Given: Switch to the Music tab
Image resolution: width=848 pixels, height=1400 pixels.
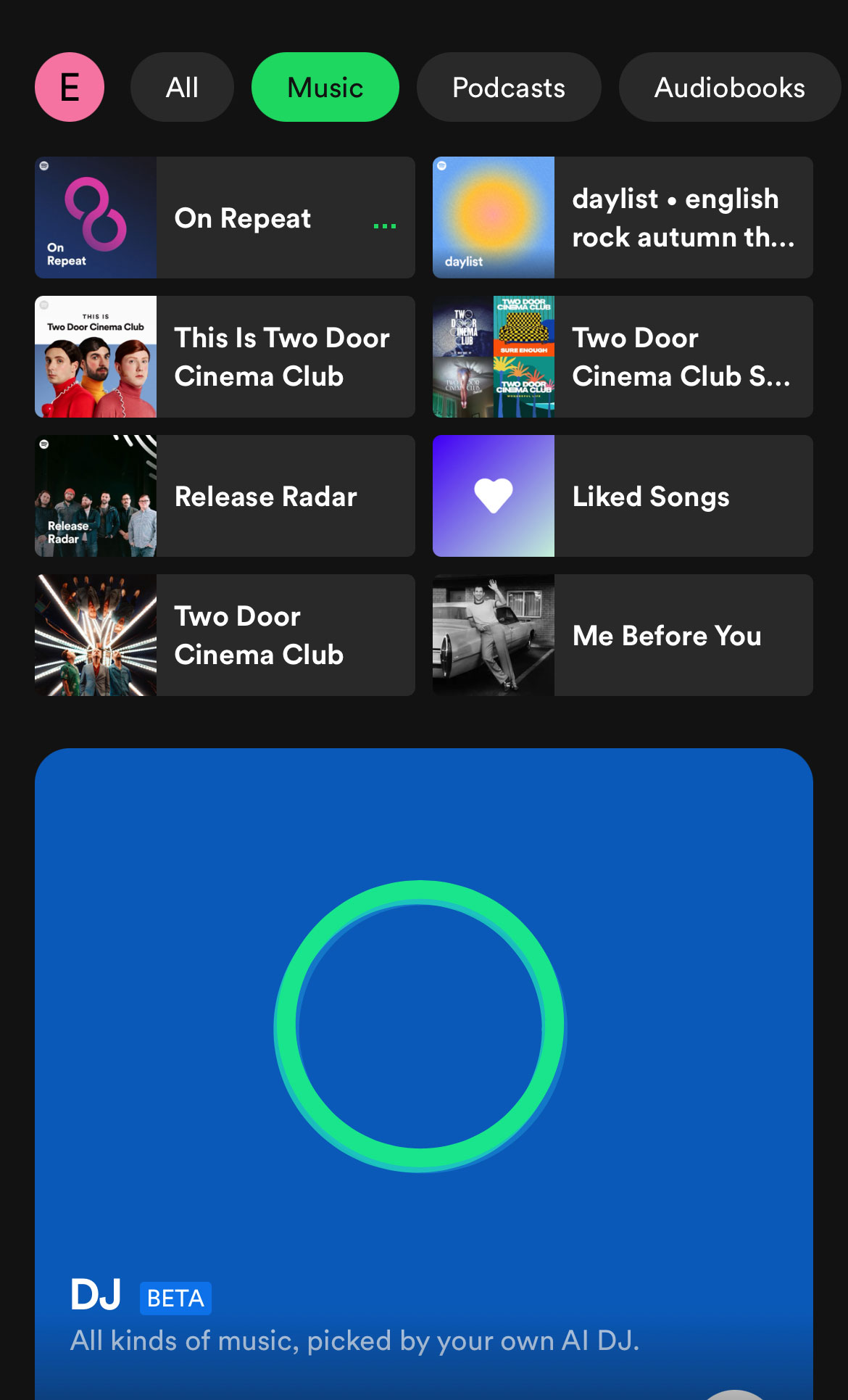Looking at the screenshot, I should pos(325,86).
